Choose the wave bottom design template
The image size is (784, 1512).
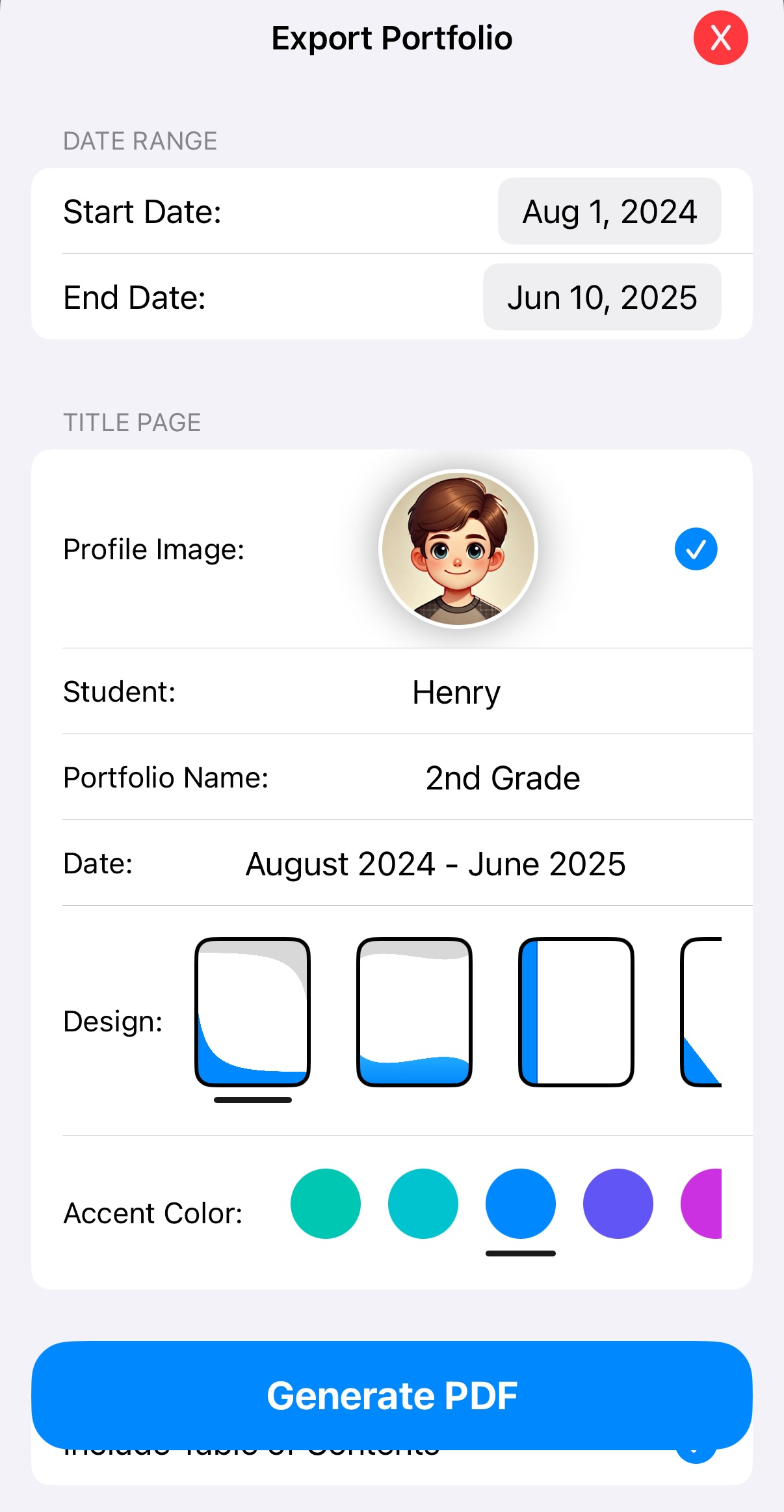tap(414, 1012)
